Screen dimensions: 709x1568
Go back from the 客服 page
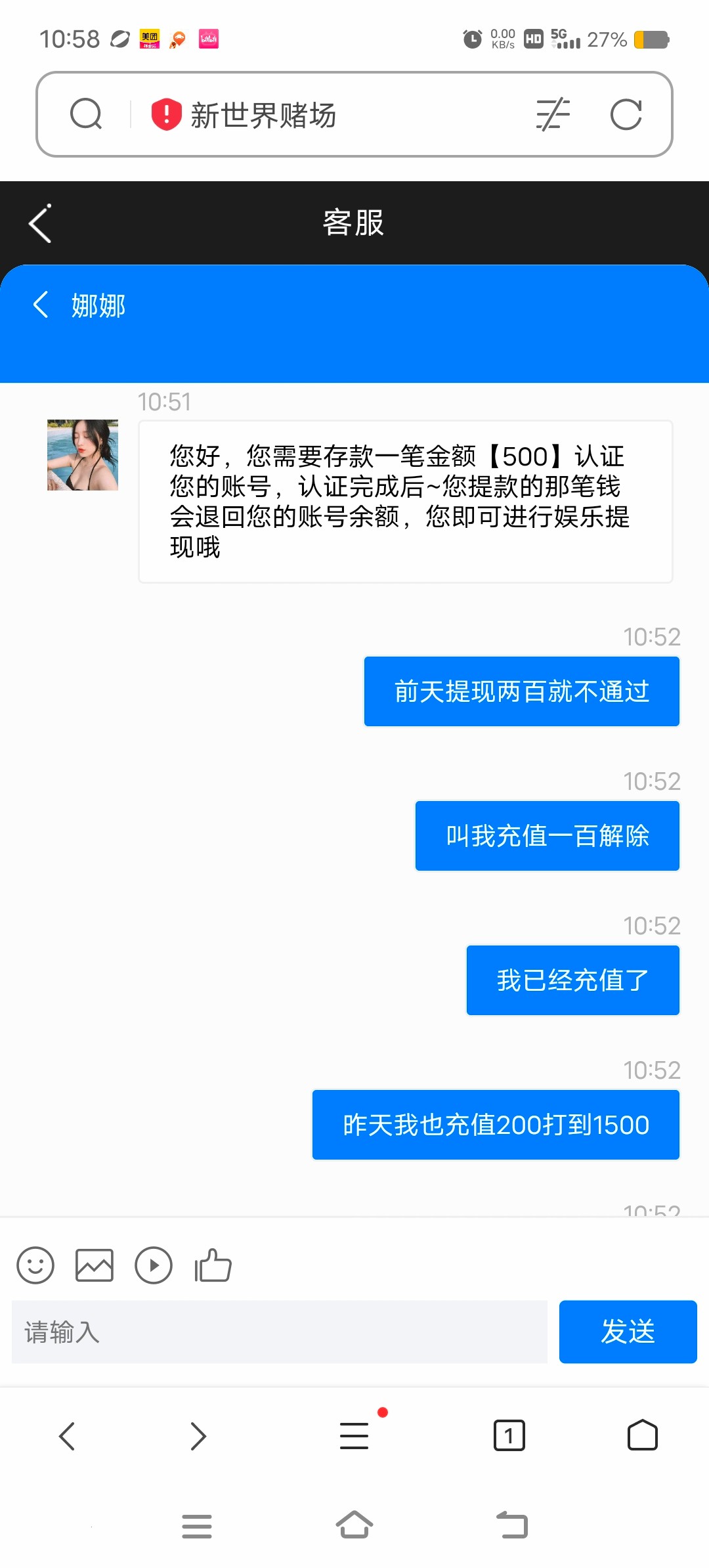(x=41, y=223)
